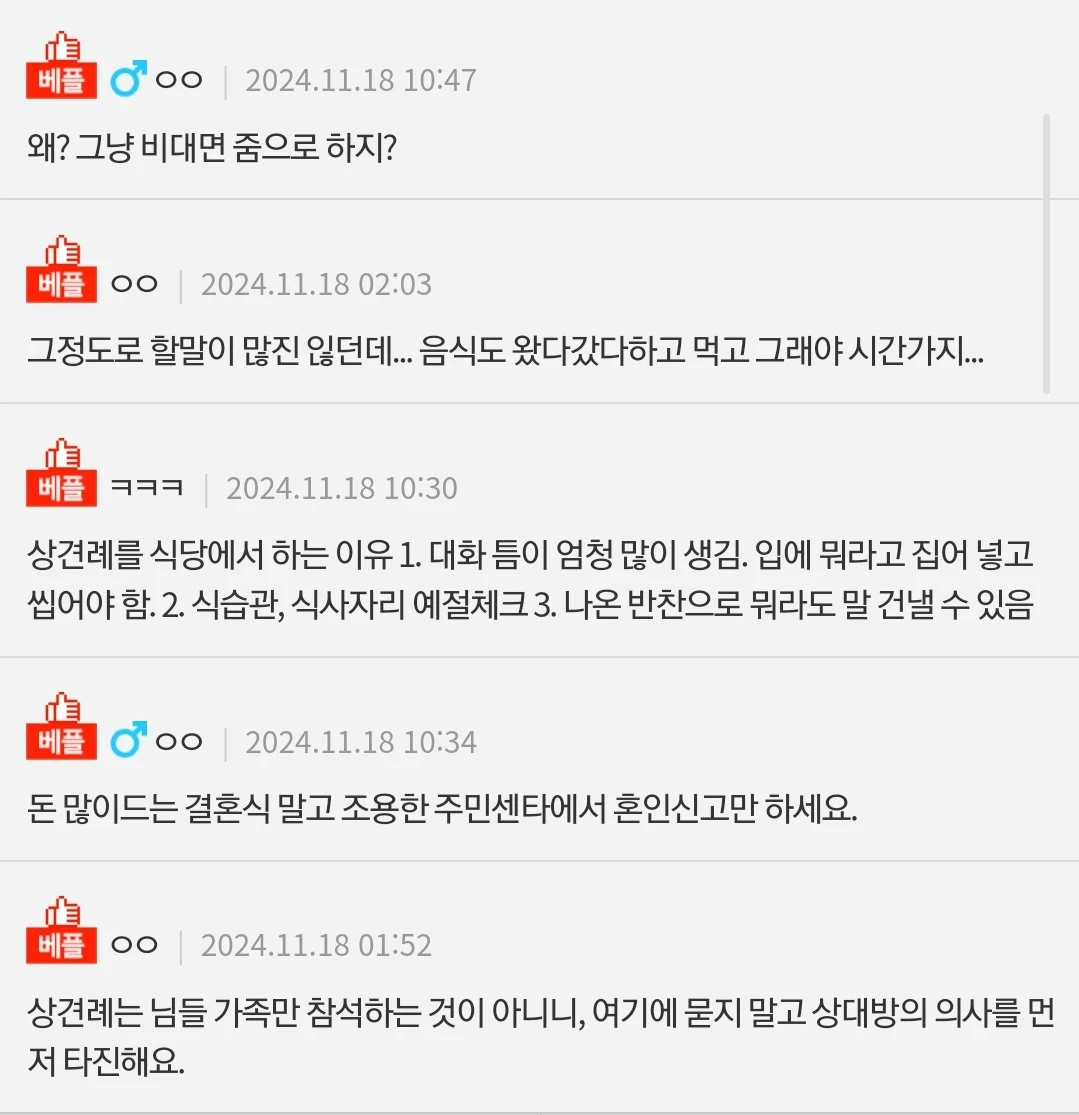Click the 2024.11.18 10:30 timestamp

[x=341, y=488]
